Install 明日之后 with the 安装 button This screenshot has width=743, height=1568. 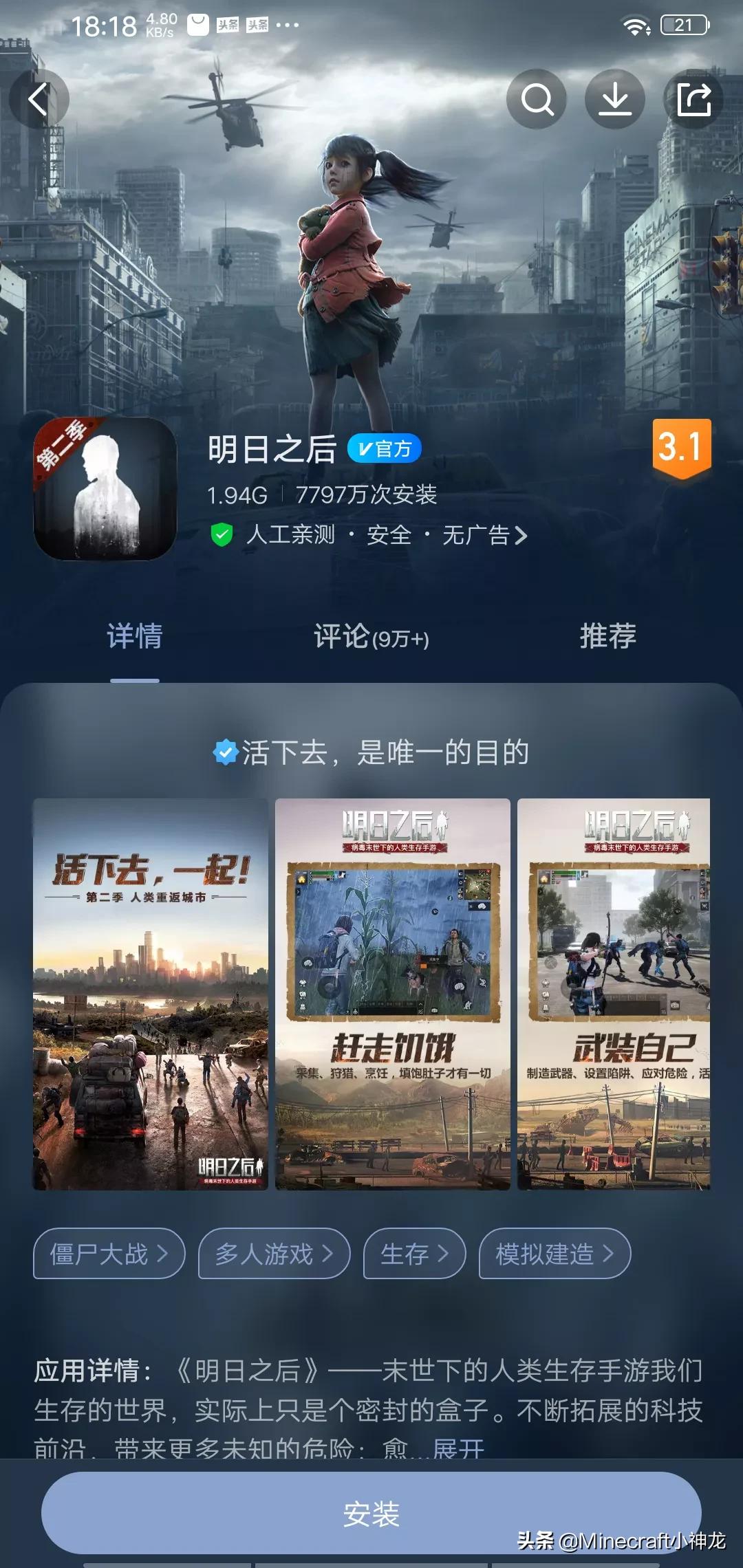371,1513
